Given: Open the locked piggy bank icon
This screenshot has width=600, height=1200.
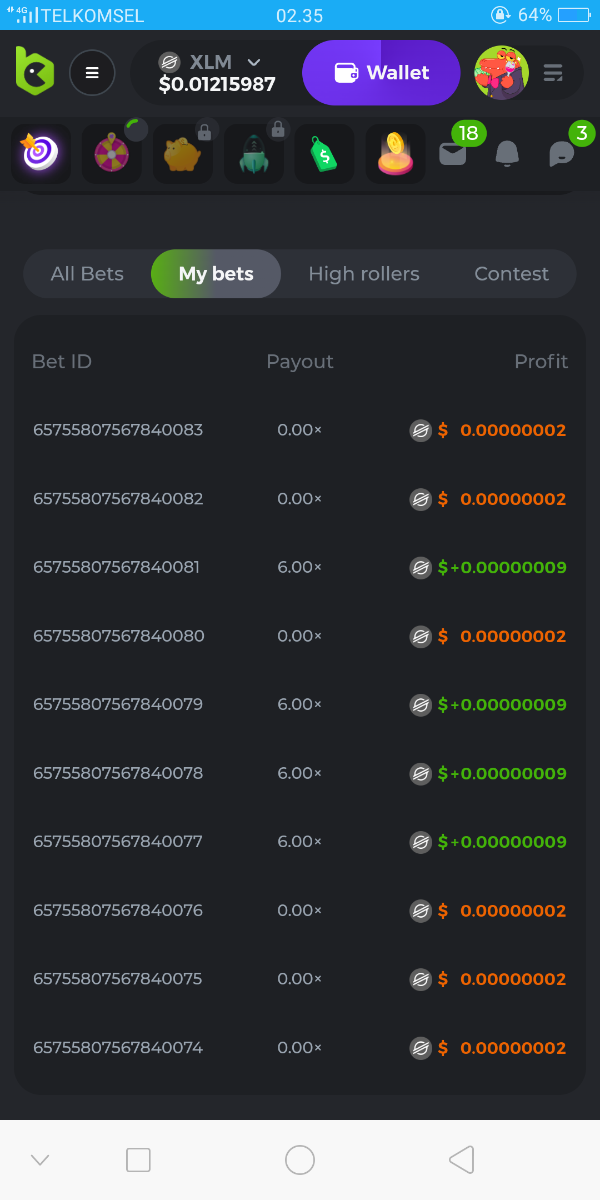Looking at the screenshot, I should point(182,154).
